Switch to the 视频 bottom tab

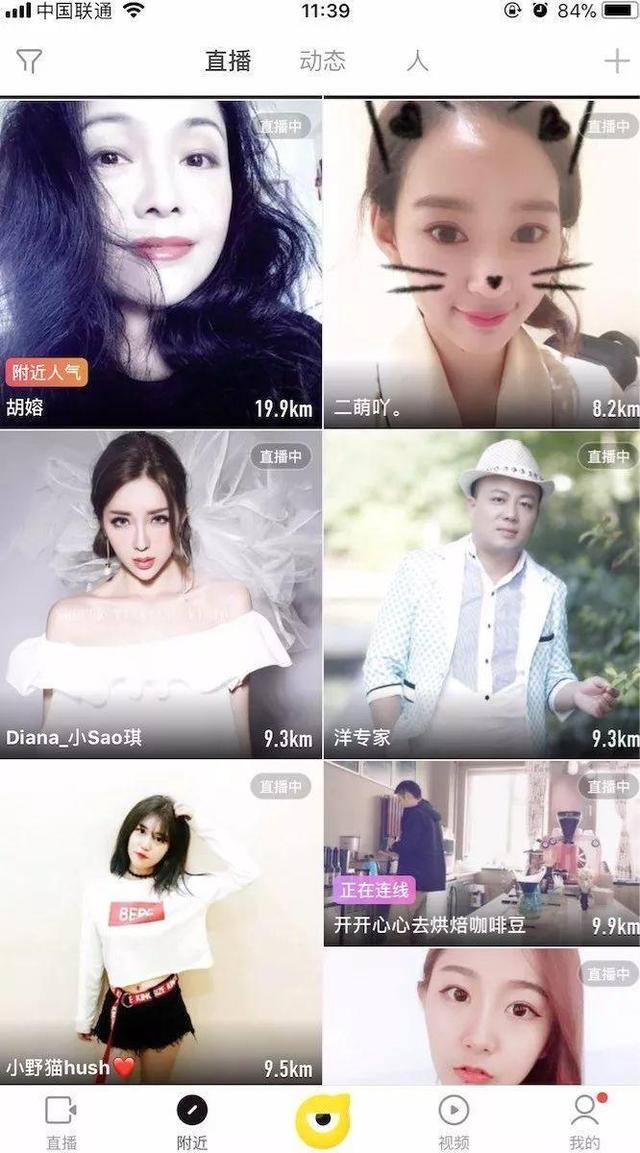coord(453,1122)
